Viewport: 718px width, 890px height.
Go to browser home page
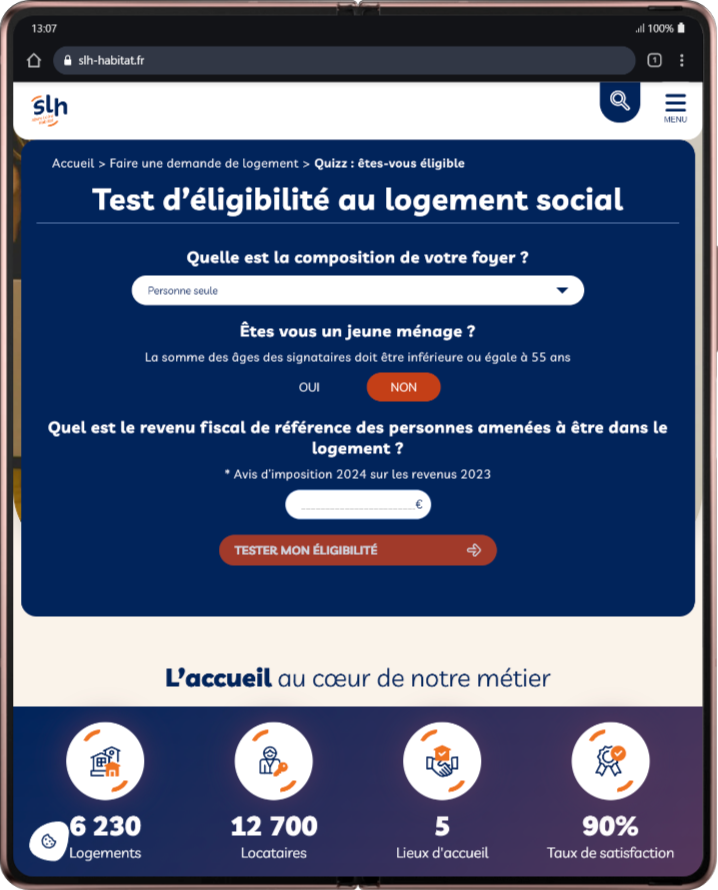pyautogui.click(x=34, y=60)
